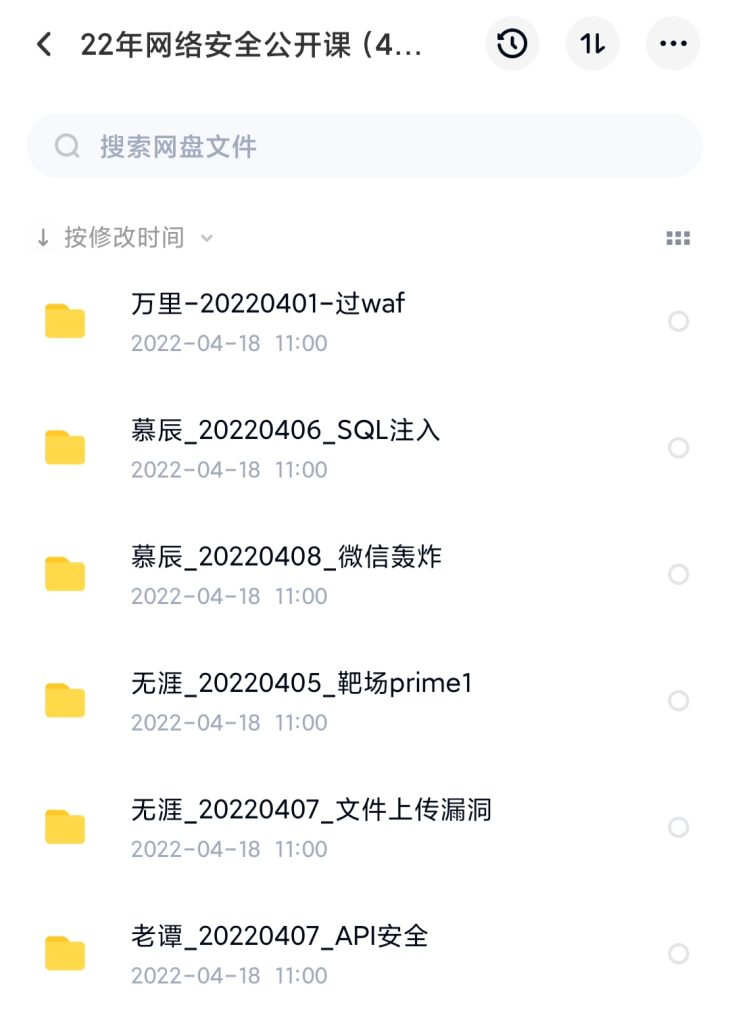The height and width of the screenshot is (1024, 730).
Task: Go back using the top-left arrow
Action: (44, 45)
